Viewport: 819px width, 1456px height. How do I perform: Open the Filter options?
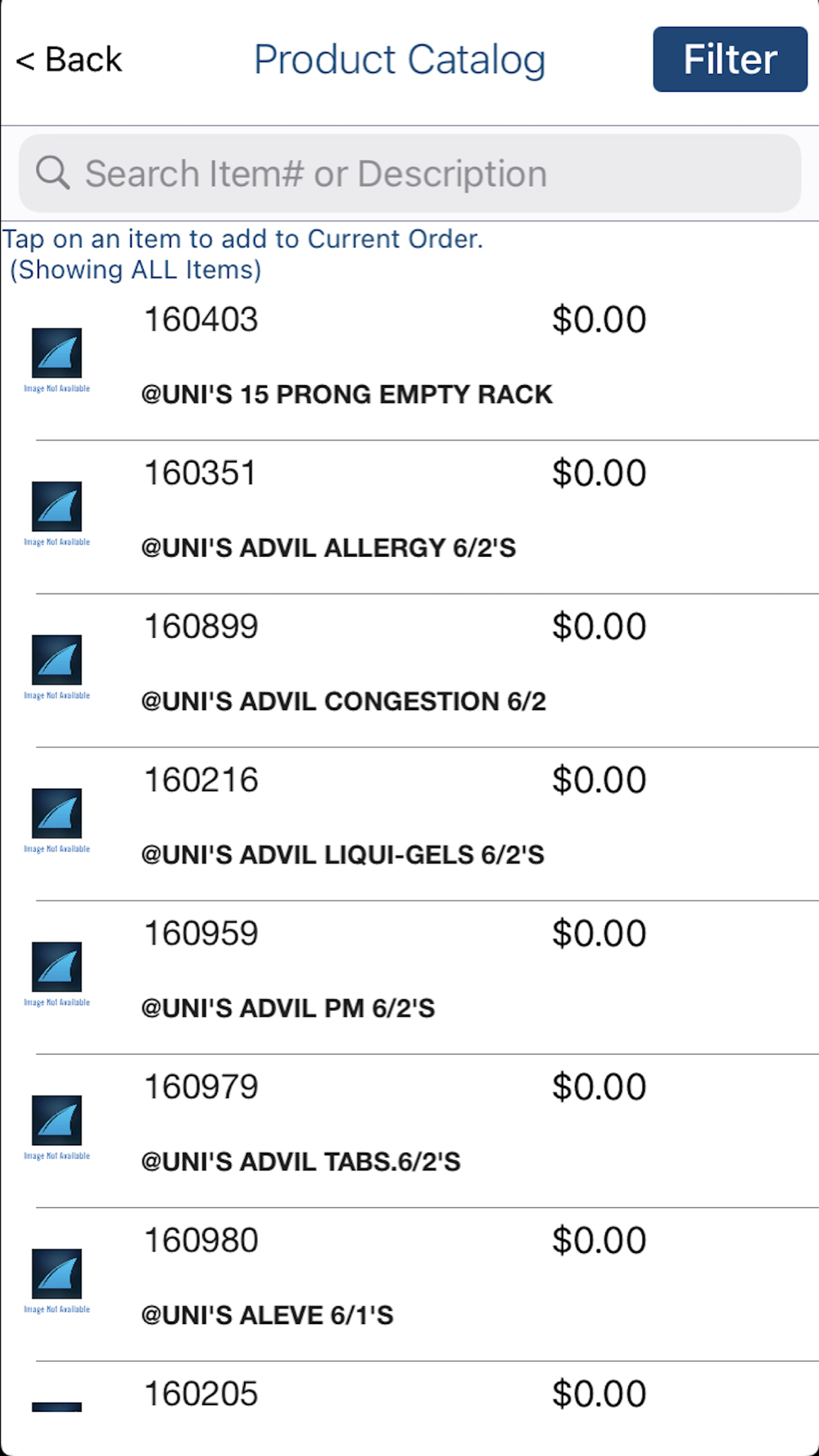coord(730,59)
